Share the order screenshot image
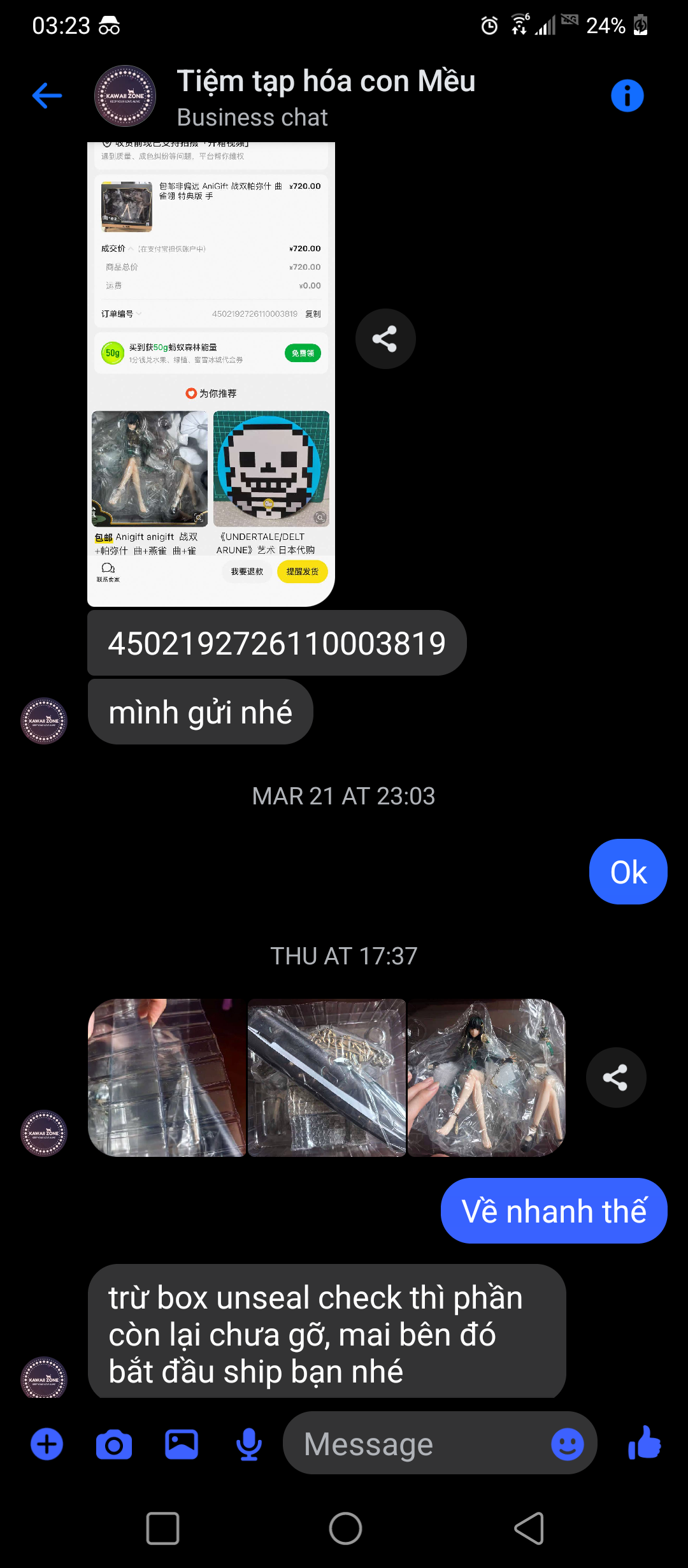 tap(385, 338)
